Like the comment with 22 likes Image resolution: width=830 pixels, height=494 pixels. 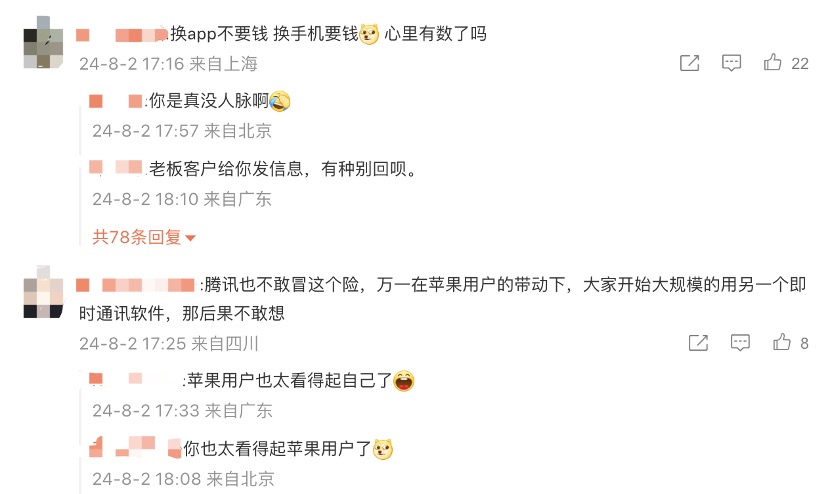773,63
